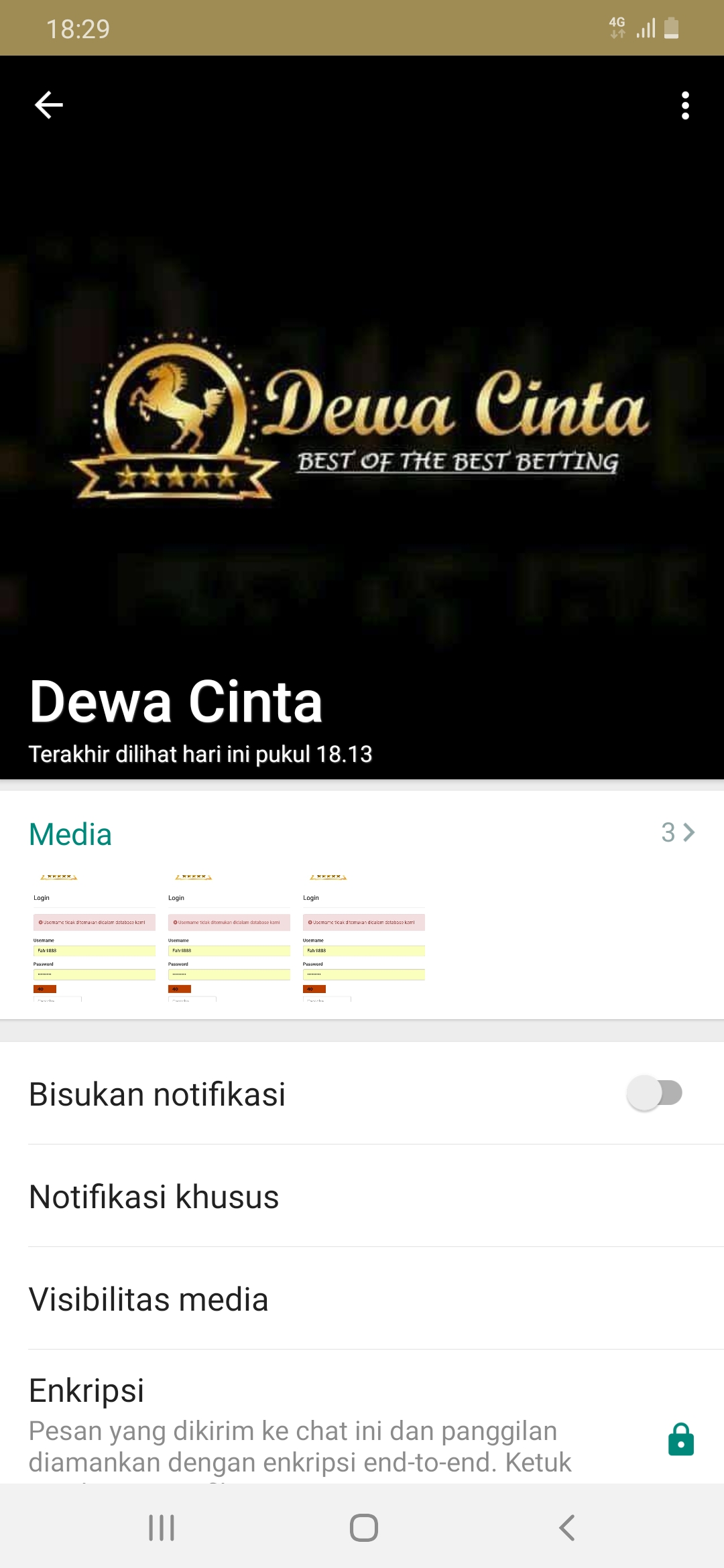
Task: Tap the system home button
Action: [x=363, y=1528]
